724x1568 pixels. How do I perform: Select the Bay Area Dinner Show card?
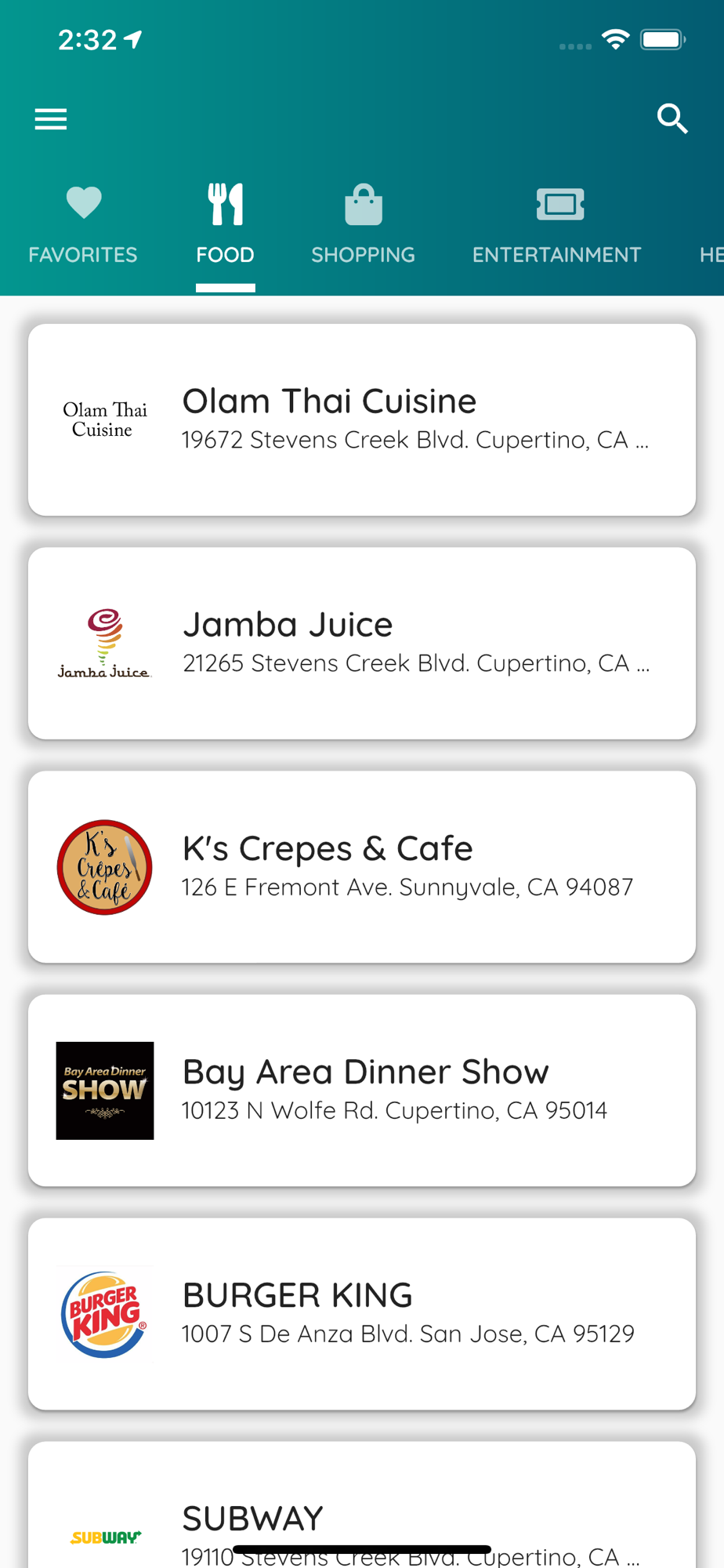point(362,1090)
